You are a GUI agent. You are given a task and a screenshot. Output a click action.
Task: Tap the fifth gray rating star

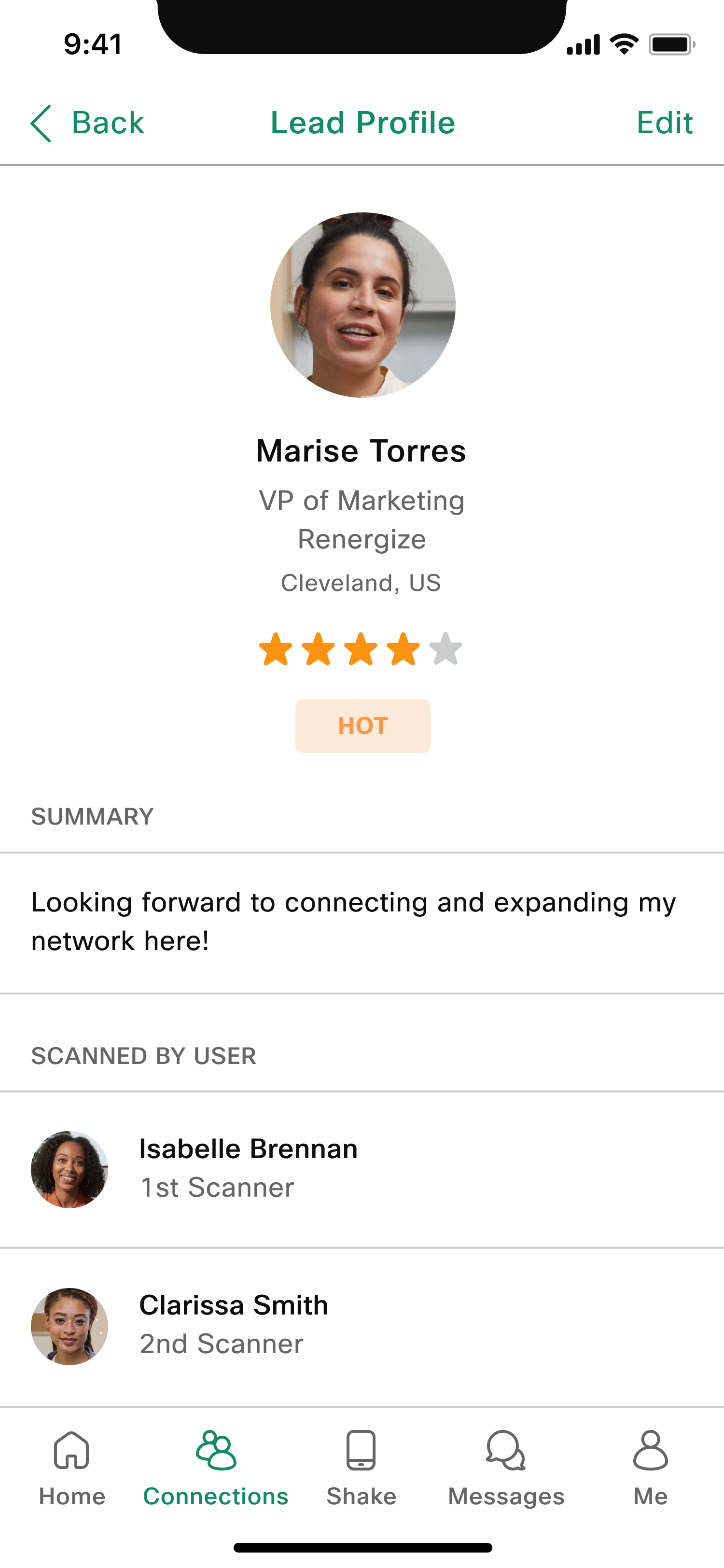pyautogui.click(x=446, y=649)
